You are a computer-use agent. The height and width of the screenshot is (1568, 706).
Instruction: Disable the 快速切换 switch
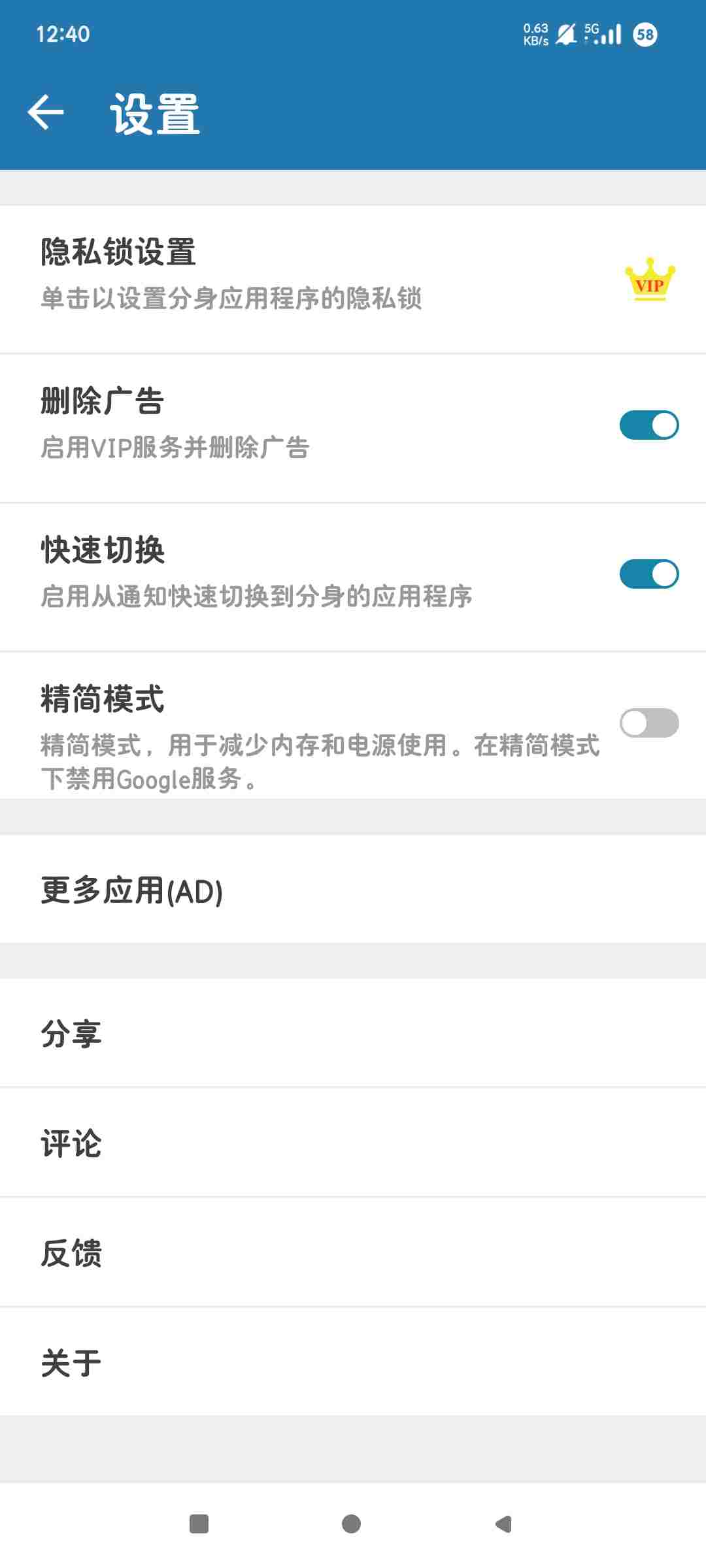tap(648, 574)
